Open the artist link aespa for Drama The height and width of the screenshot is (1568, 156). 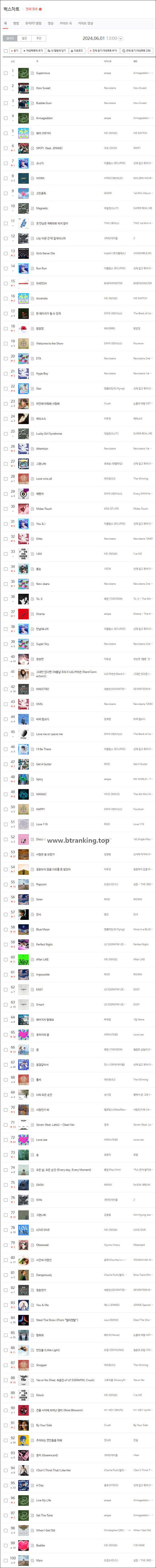[108, 614]
